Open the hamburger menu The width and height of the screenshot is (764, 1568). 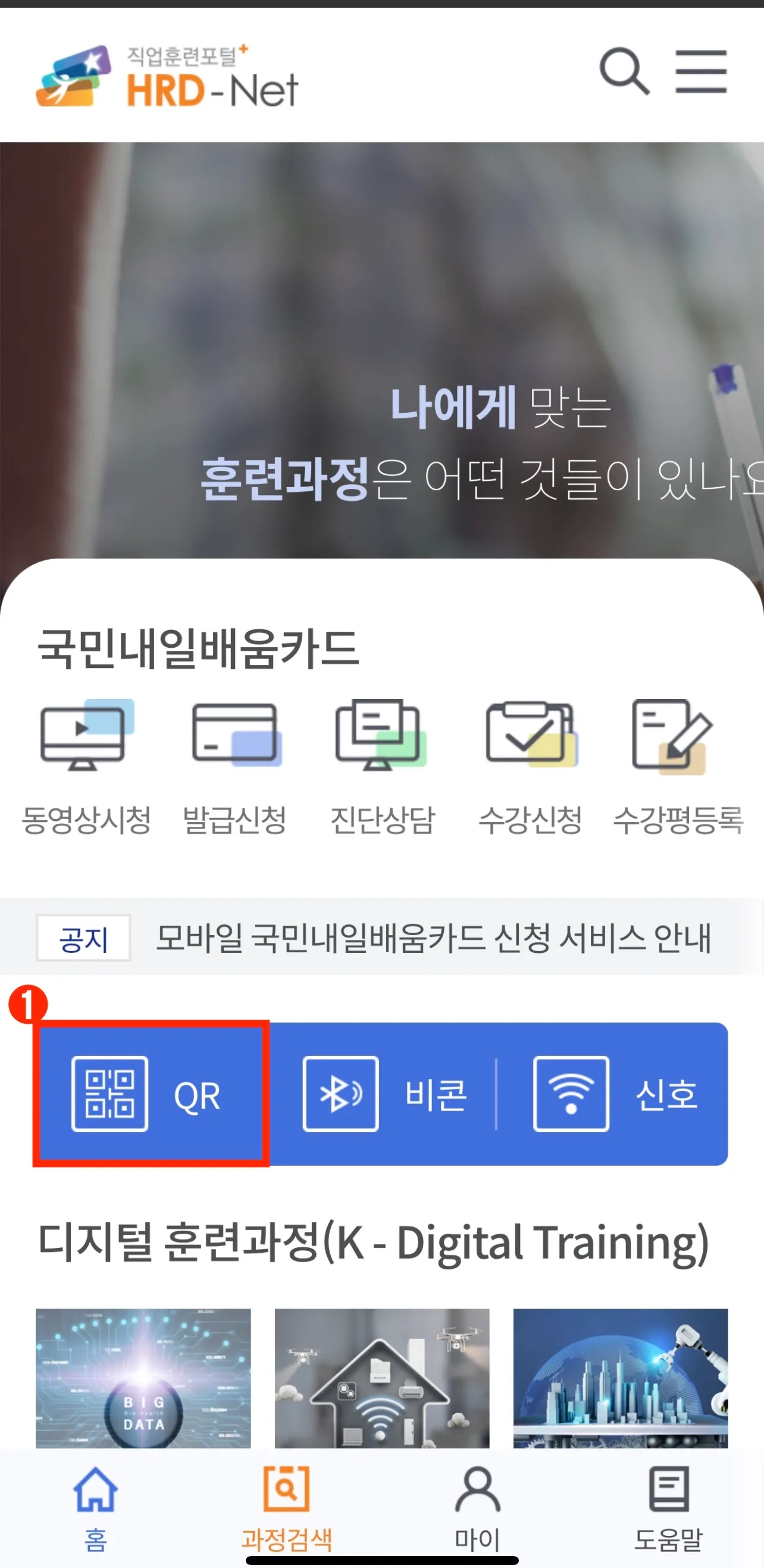(x=701, y=71)
